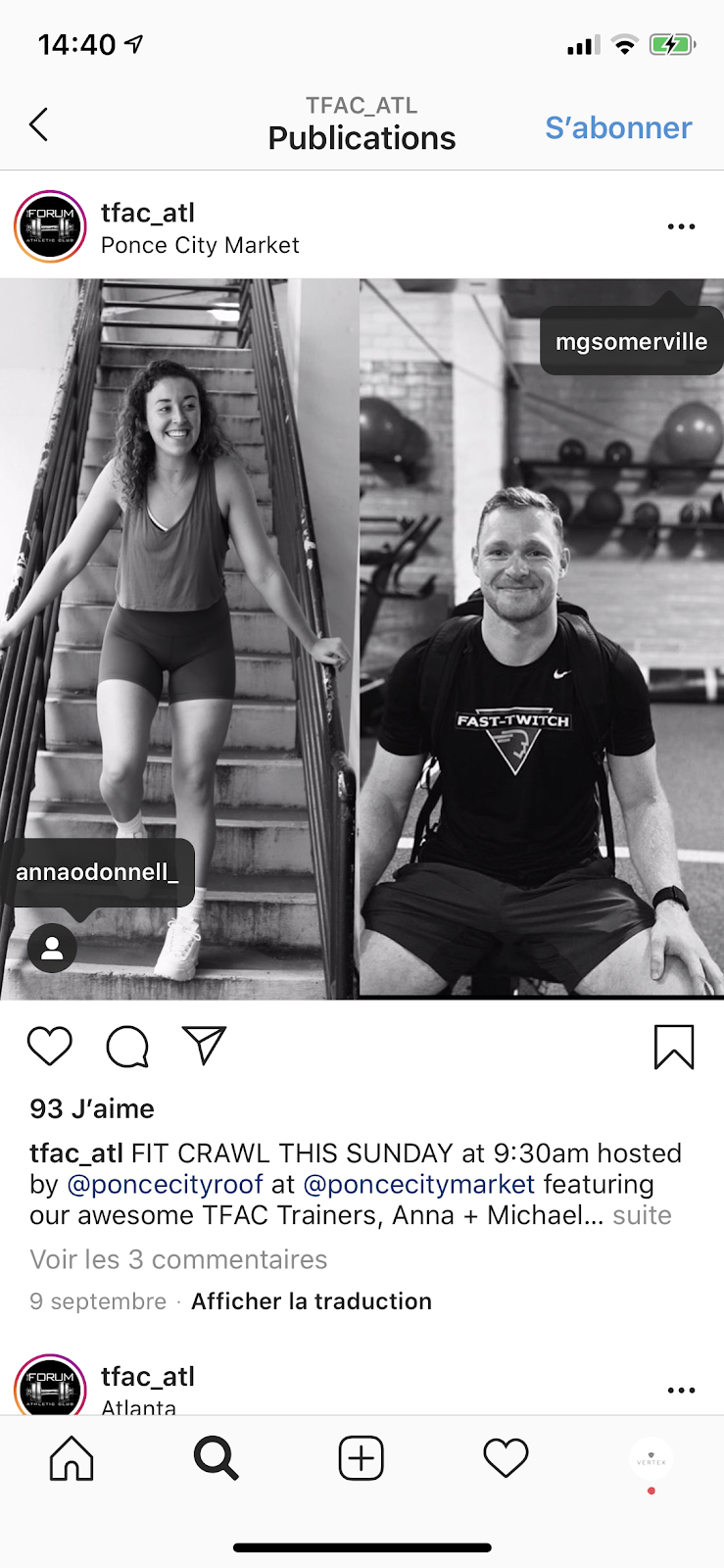Go back with the top-left arrow
This screenshot has height=1568, width=724.
click(39, 124)
